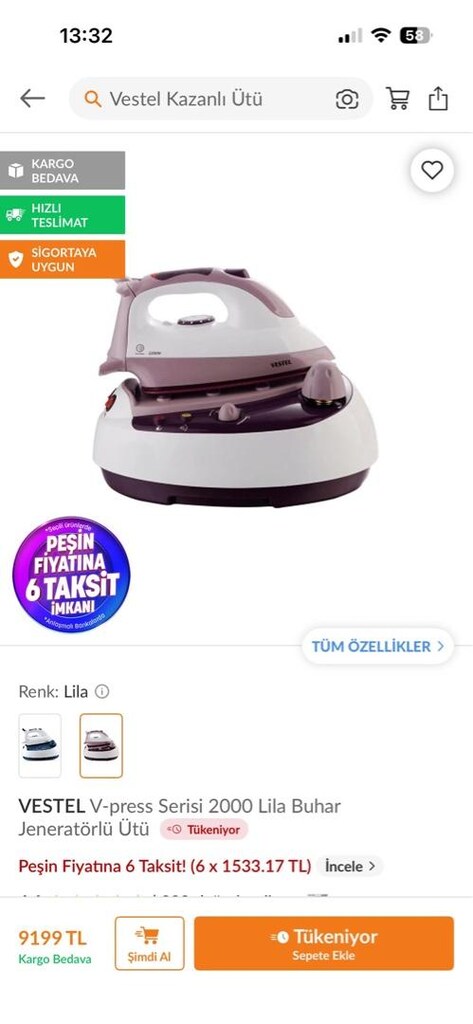The width and height of the screenshot is (473, 1024).
Task: Select the white-blue color variant
Action: (x=40, y=745)
